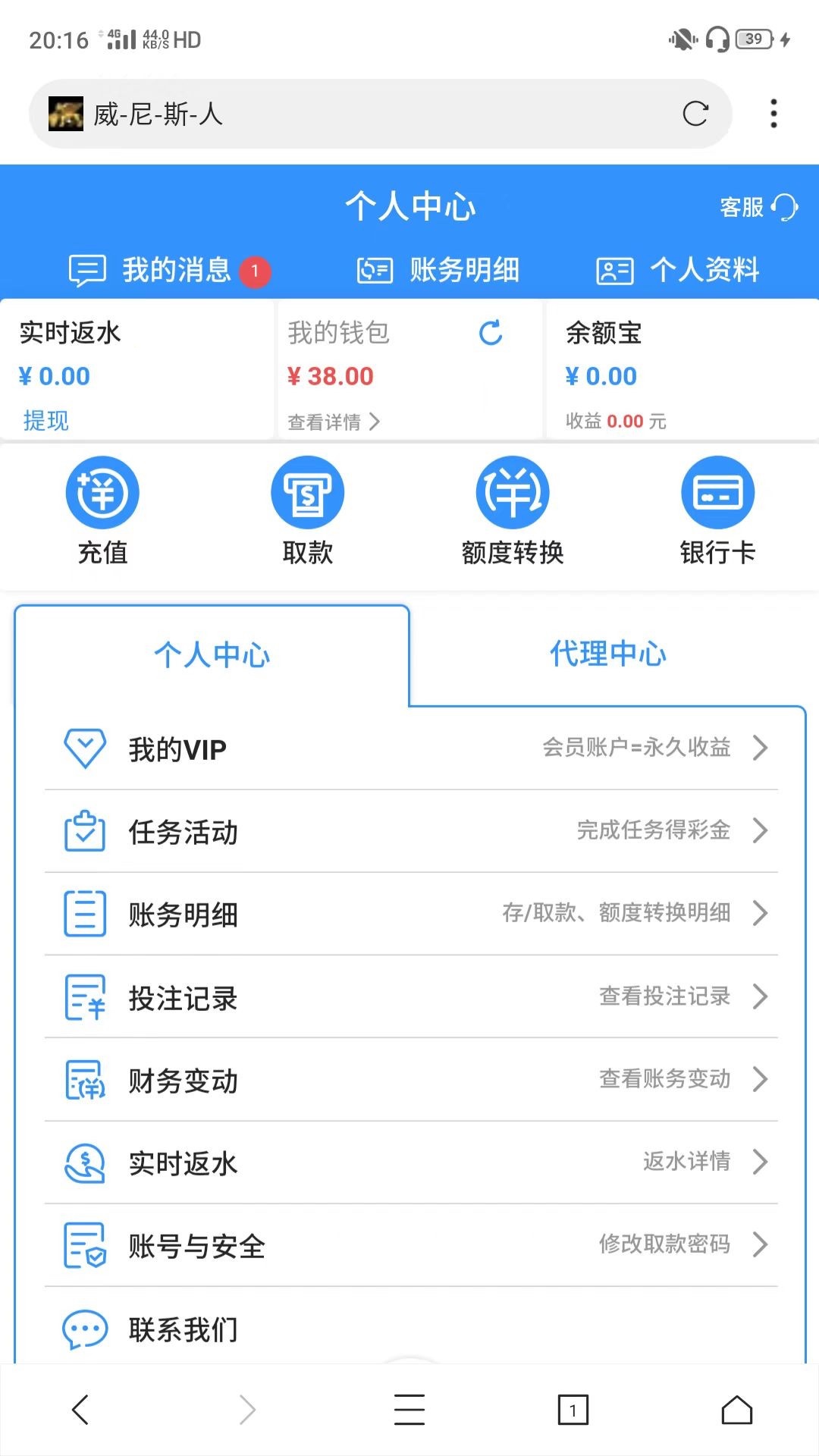Open 我的VIP row
Image resolution: width=819 pixels, height=1456 pixels.
tap(411, 748)
